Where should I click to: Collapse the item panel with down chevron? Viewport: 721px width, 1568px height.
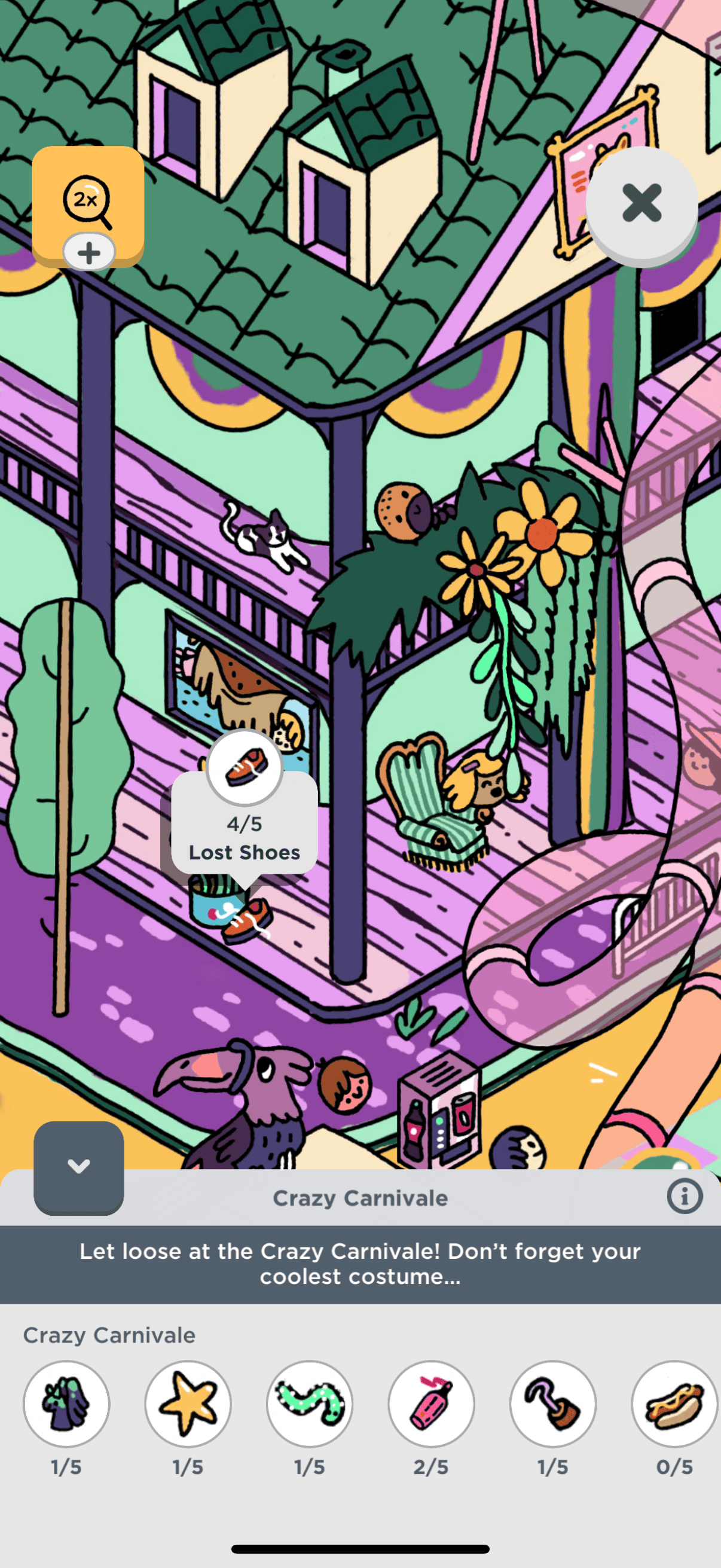point(78,1166)
